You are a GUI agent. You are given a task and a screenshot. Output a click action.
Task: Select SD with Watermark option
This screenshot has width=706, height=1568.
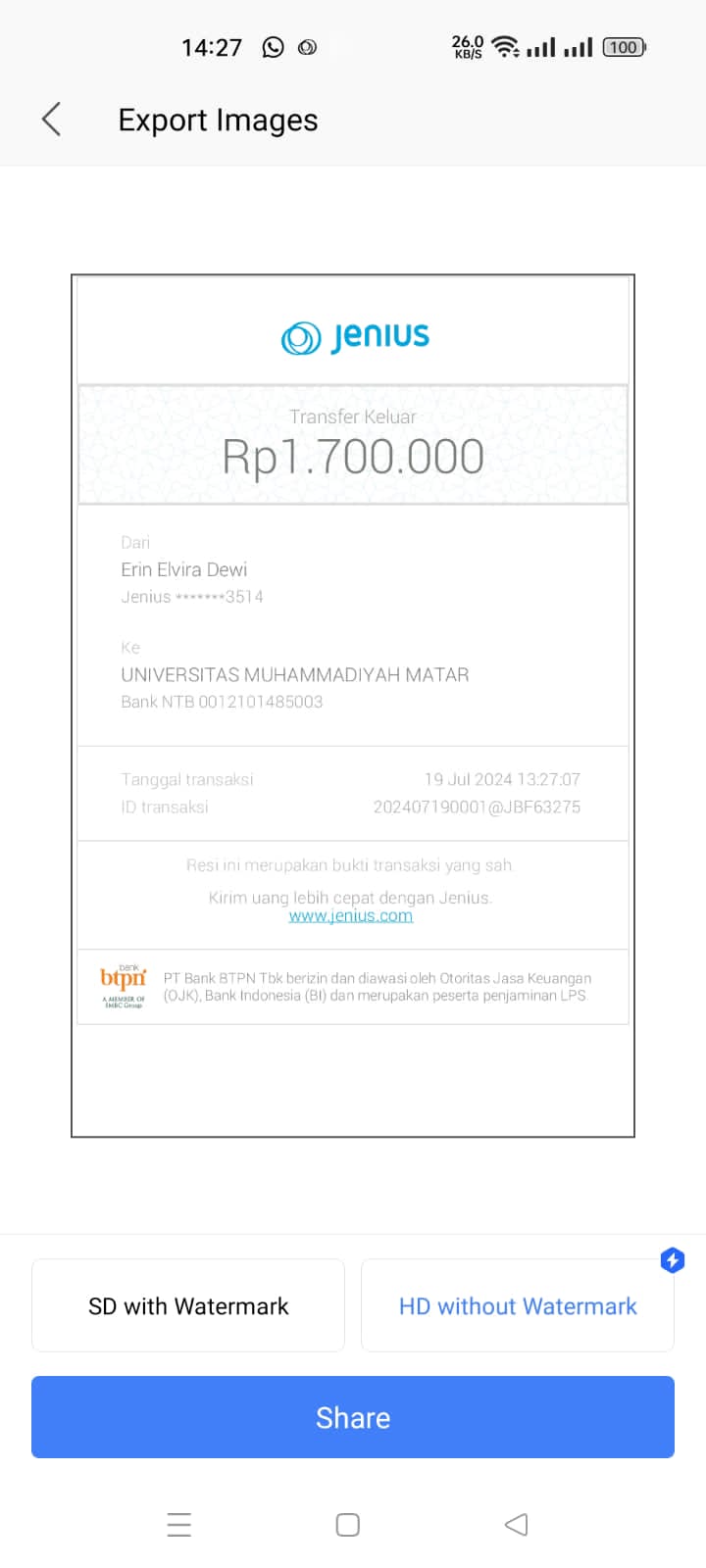click(188, 1306)
